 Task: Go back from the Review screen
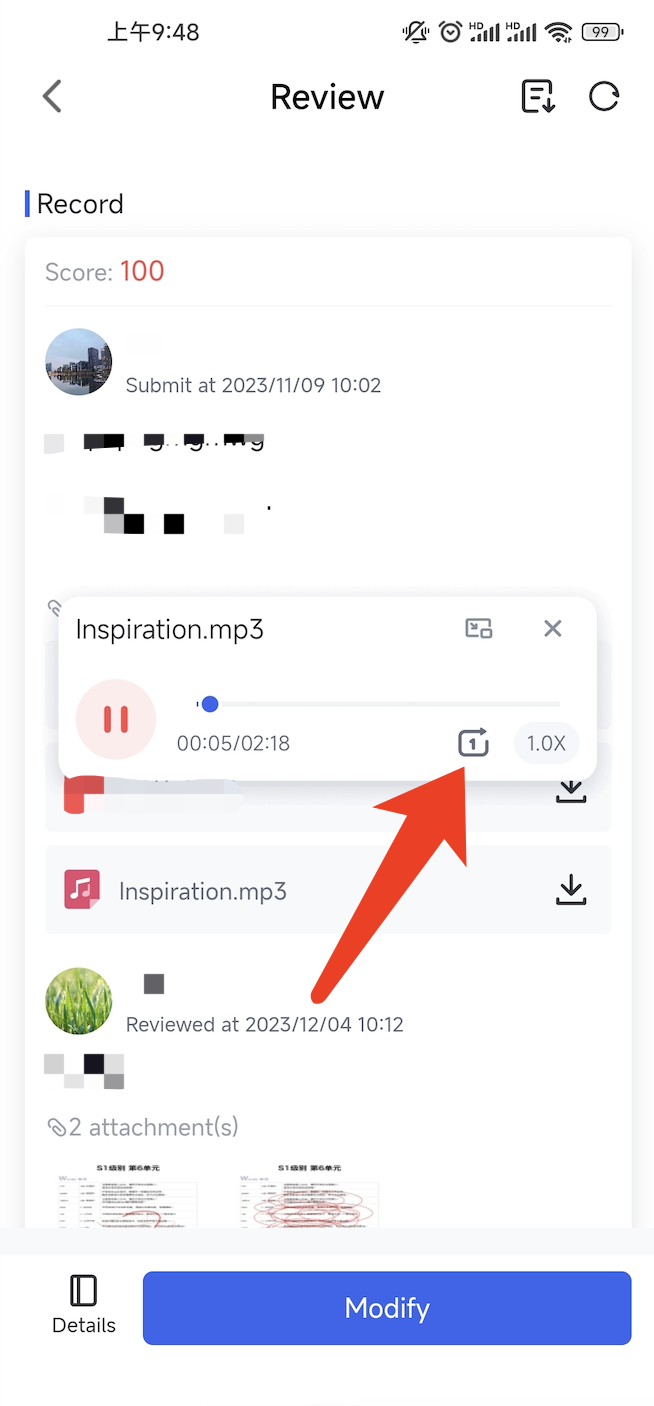coord(52,97)
